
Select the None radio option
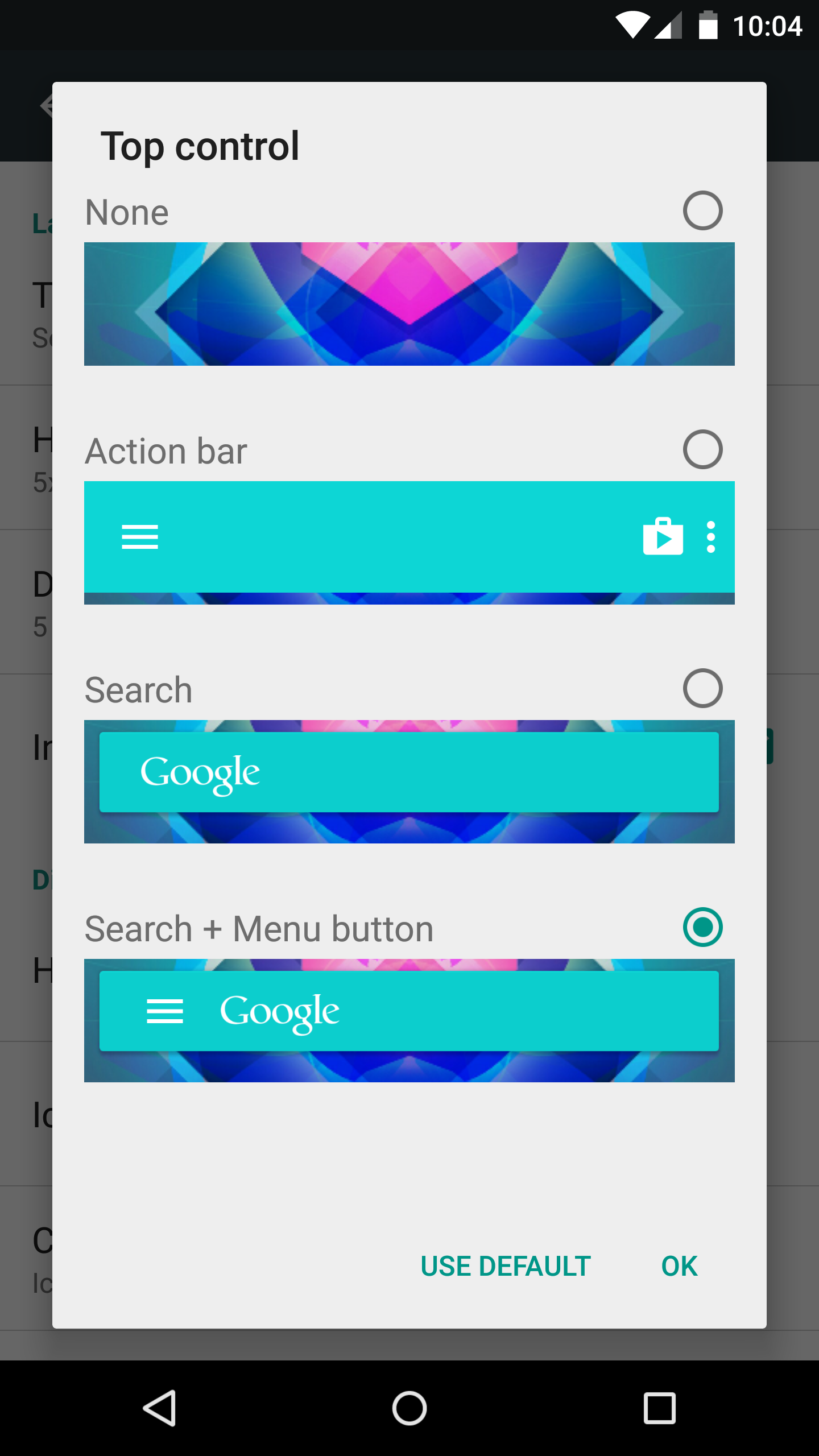click(702, 210)
